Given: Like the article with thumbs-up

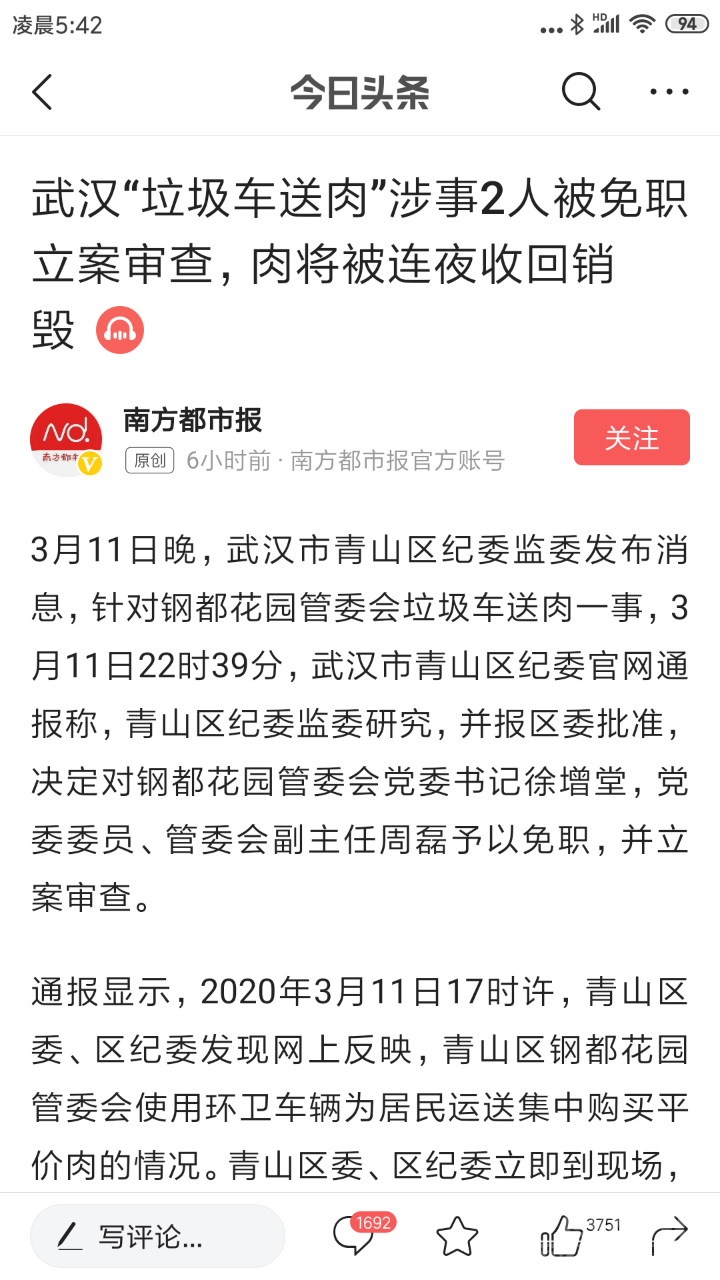Looking at the screenshot, I should pos(562,1236).
